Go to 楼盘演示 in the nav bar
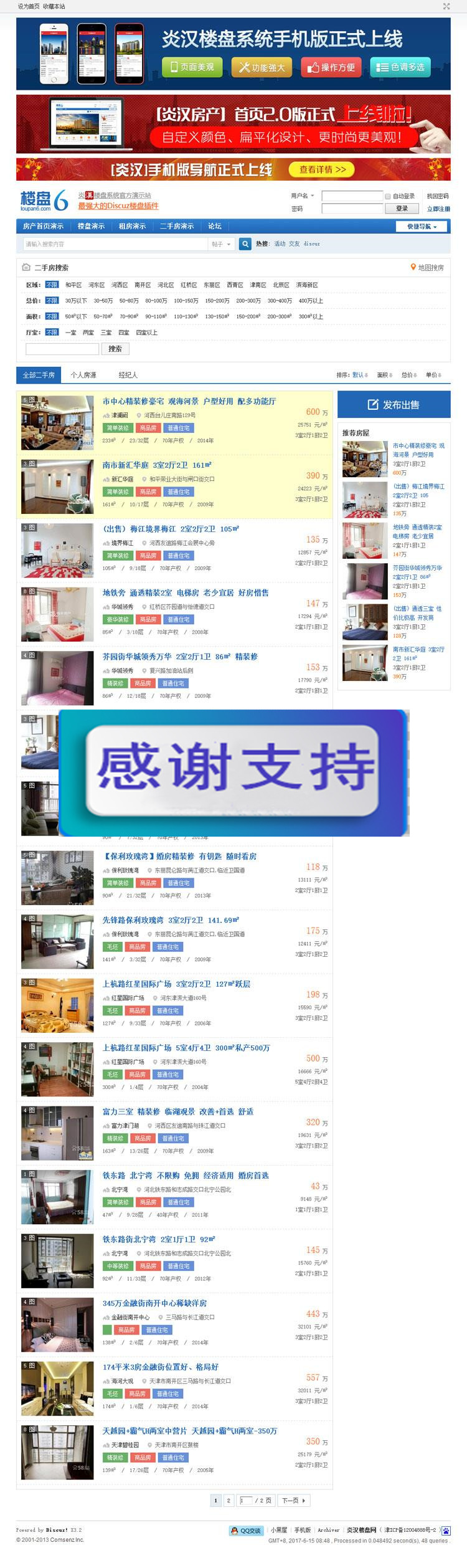The image size is (467, 1568). click(91, 226)
